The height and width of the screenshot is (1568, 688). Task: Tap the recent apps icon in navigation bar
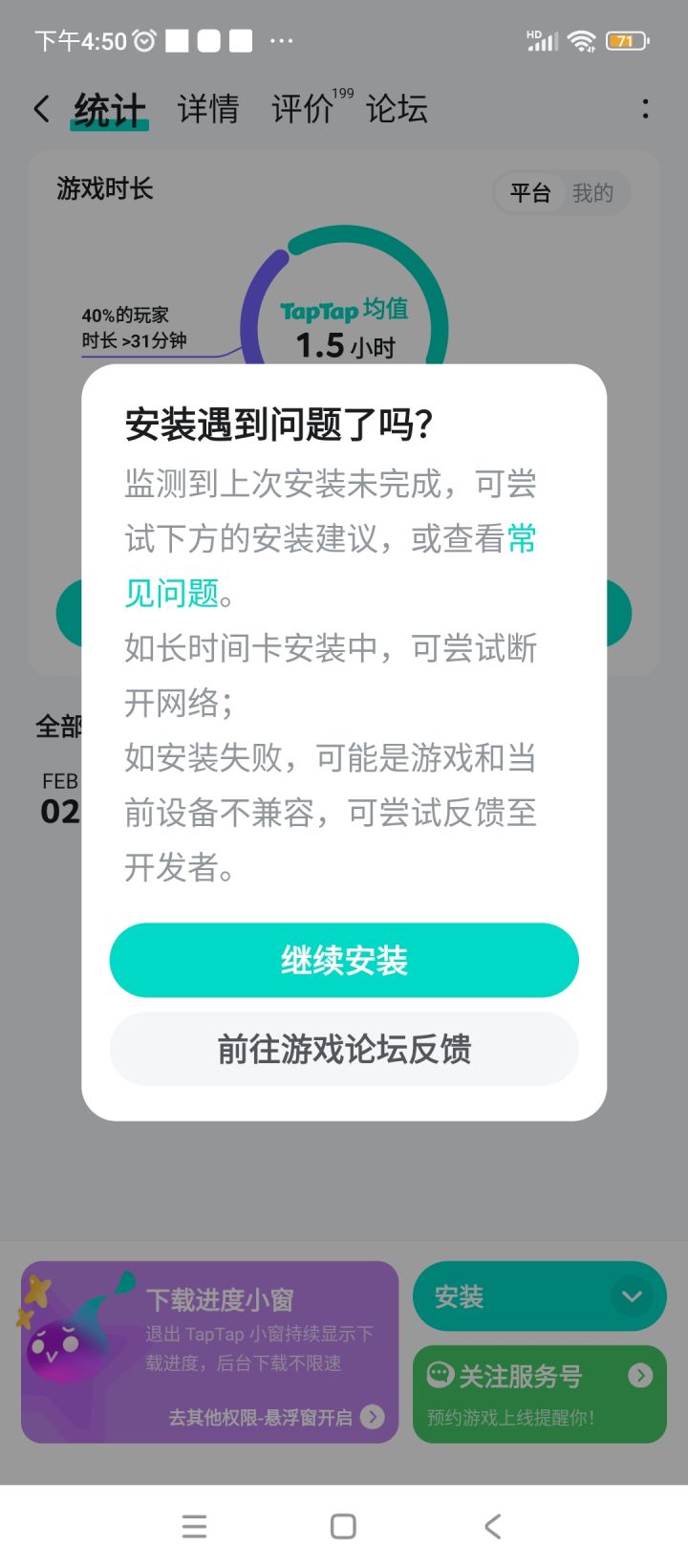click(x=194, y=1527)
